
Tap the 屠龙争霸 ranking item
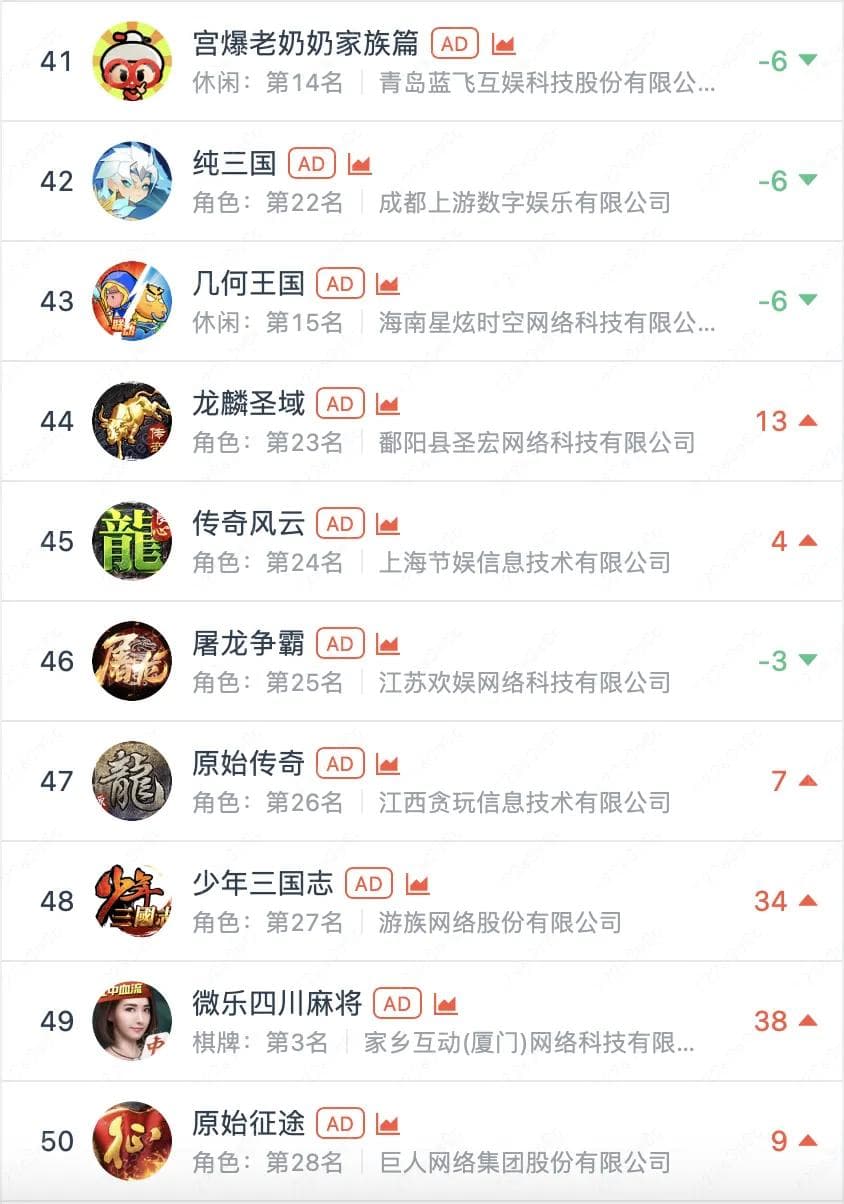[248, 643]
